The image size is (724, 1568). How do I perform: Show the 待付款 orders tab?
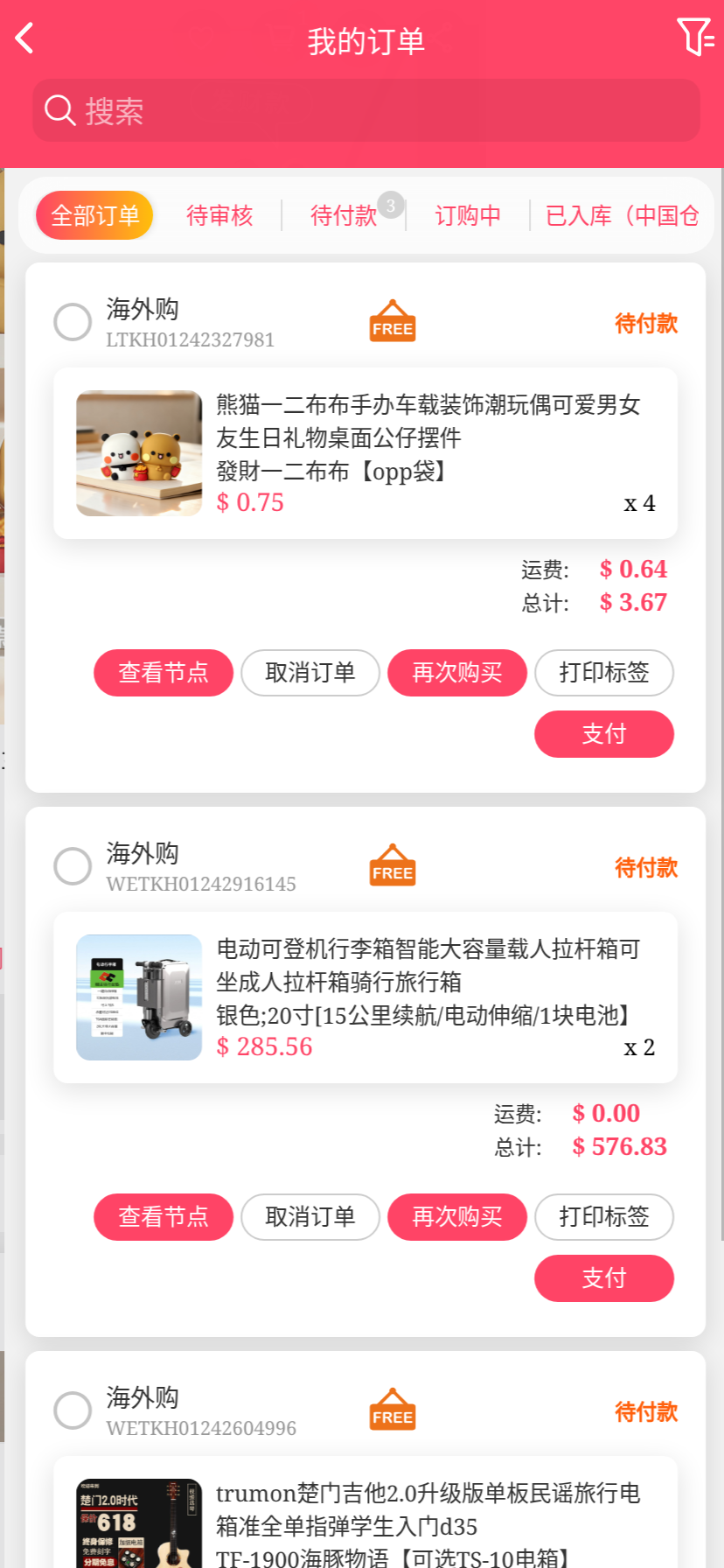click(344, 215)
